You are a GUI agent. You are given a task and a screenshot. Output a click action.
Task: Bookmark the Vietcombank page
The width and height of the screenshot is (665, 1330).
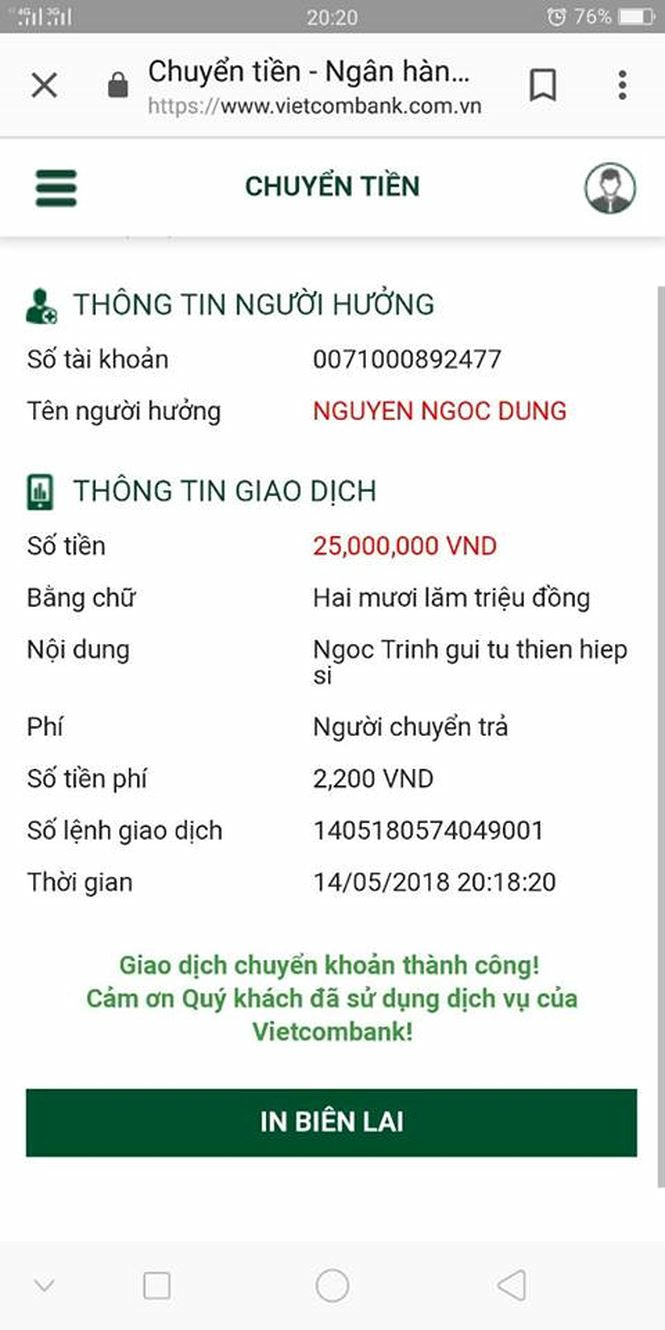pos(542,86)
